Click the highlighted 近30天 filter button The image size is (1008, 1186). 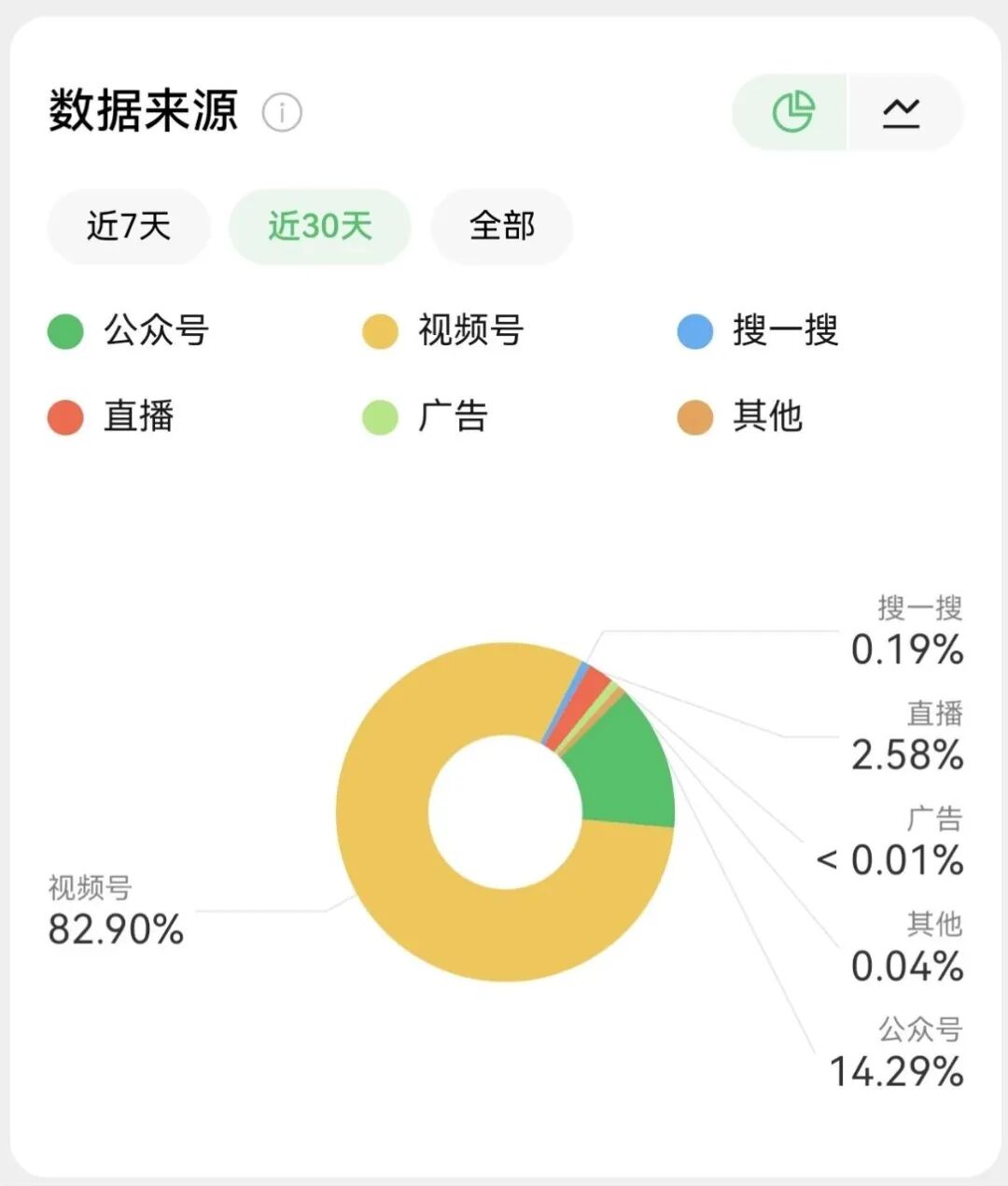[319, 225]
